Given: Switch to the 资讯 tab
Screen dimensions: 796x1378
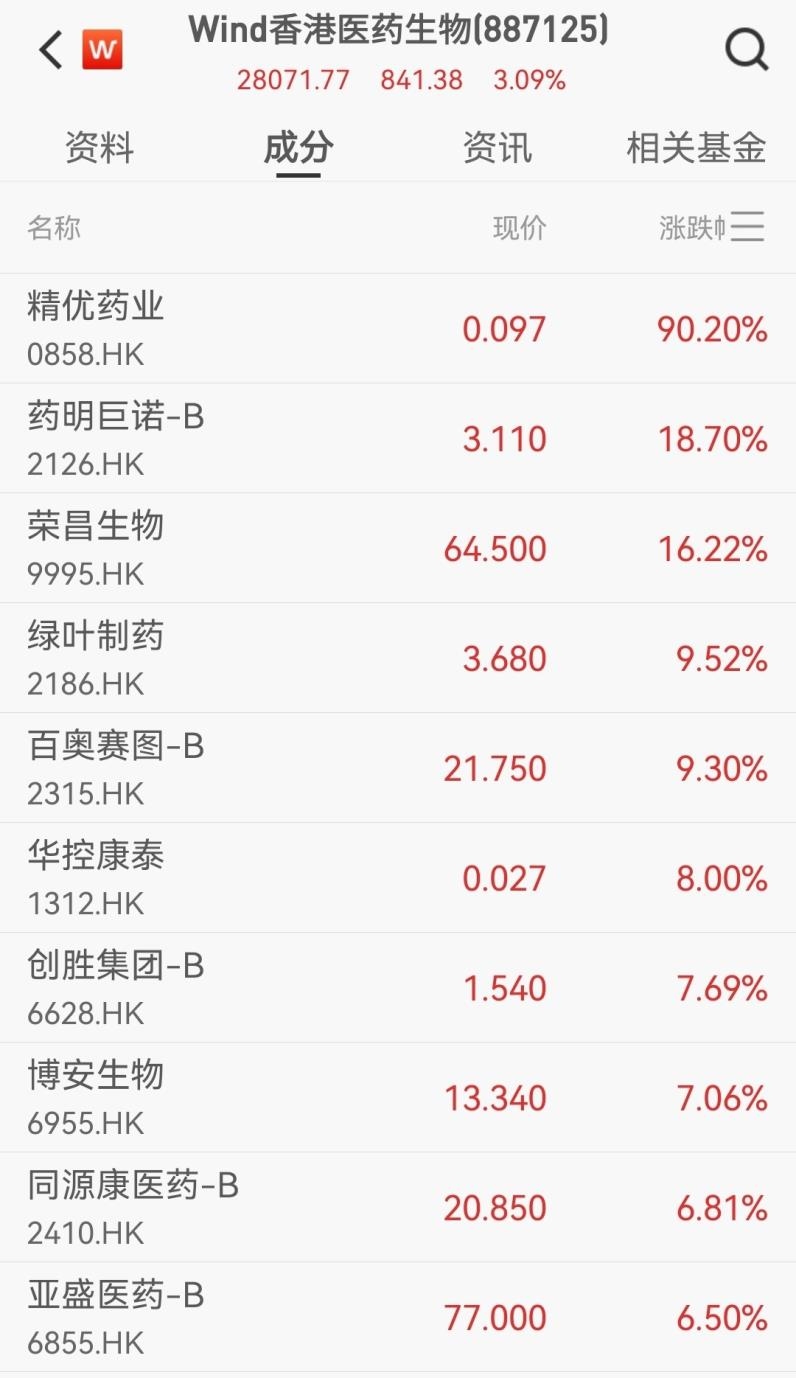Looking at the screenshot, I should click(497, 148).
